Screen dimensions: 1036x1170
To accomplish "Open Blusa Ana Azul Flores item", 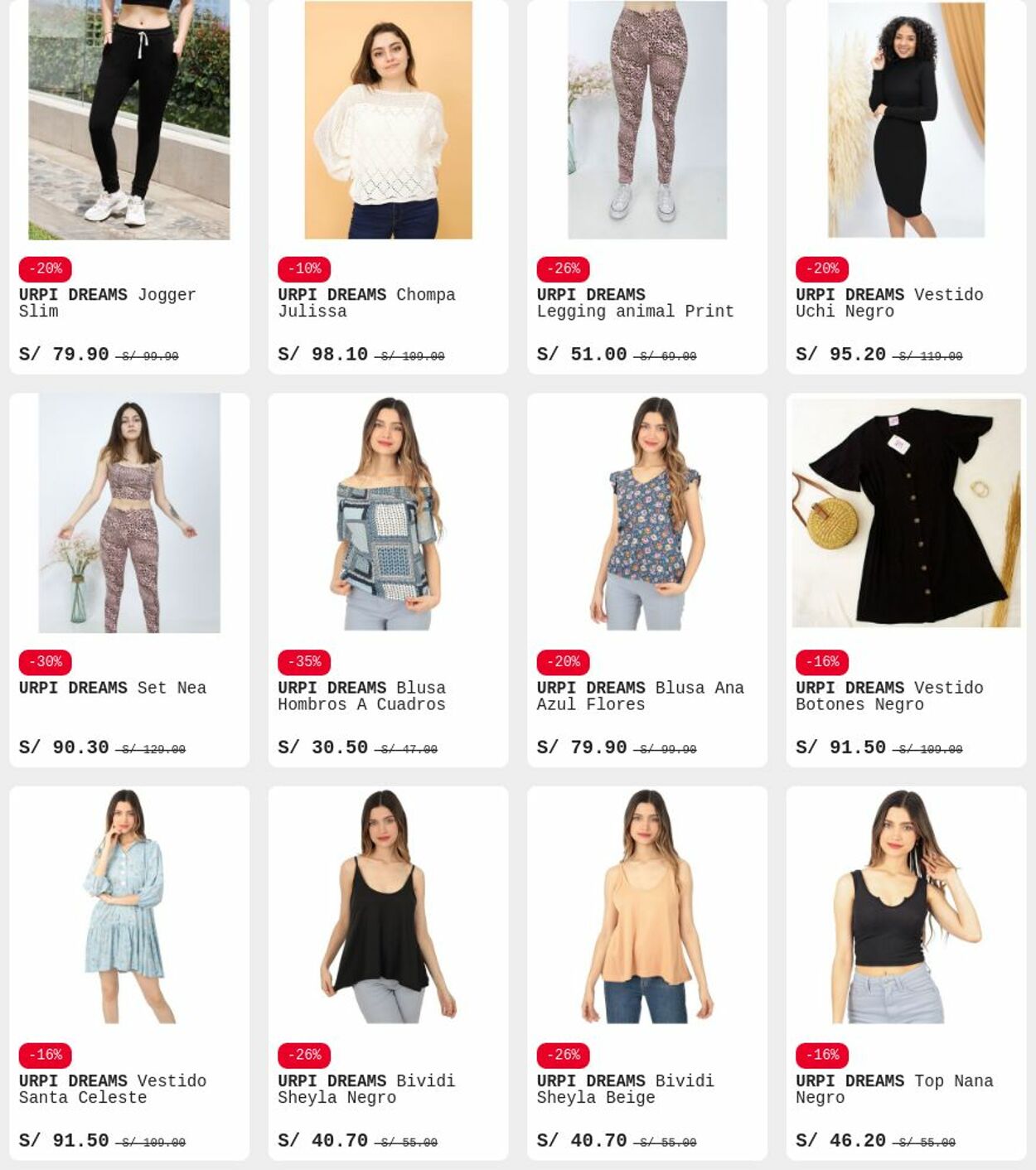I will pos(646,514).
